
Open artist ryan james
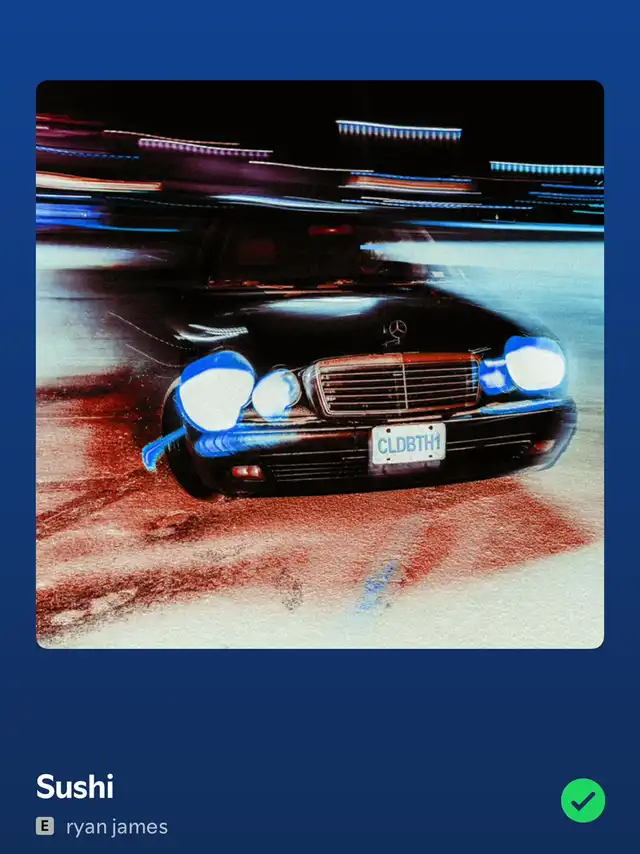(116, 827)
